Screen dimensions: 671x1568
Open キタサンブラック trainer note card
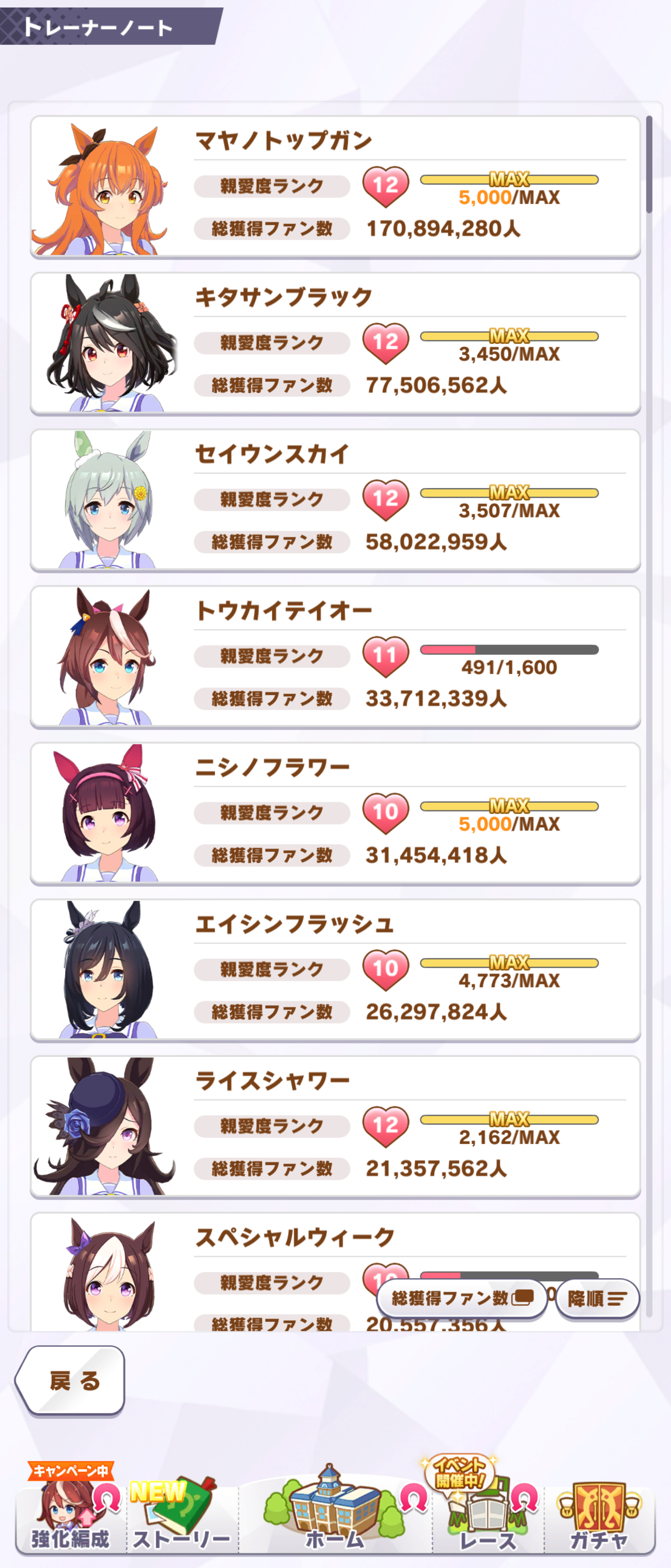tap(335, 343)
